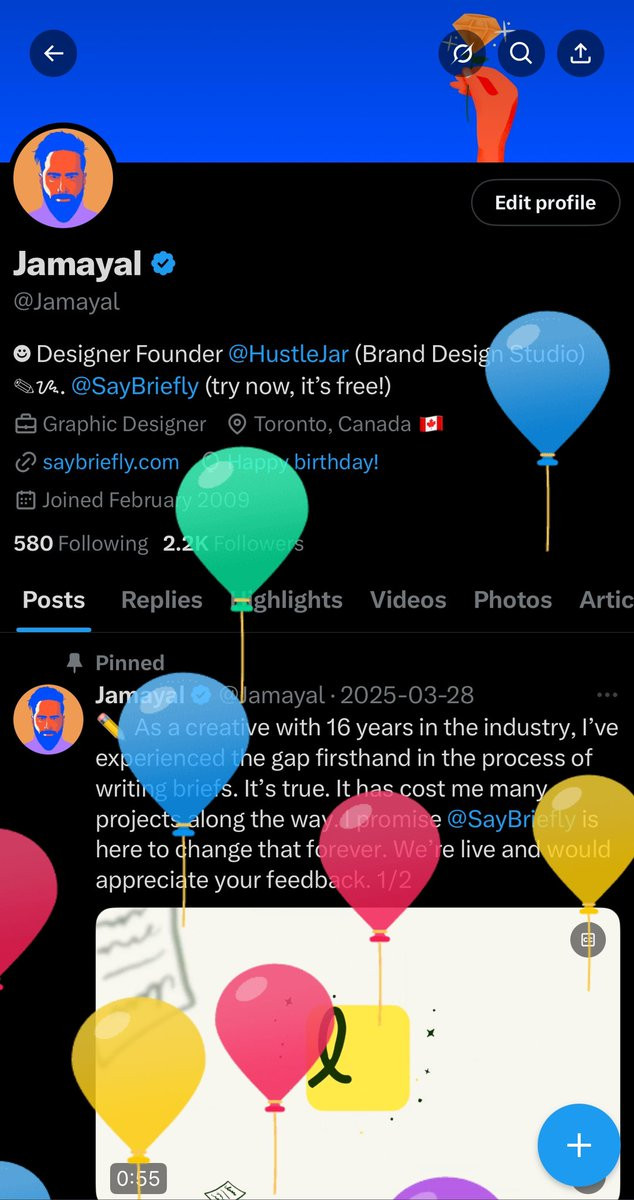This screenshot has width=634, height=1200.
Task: Tap Edit profile button
Action: tap(545, 203)
